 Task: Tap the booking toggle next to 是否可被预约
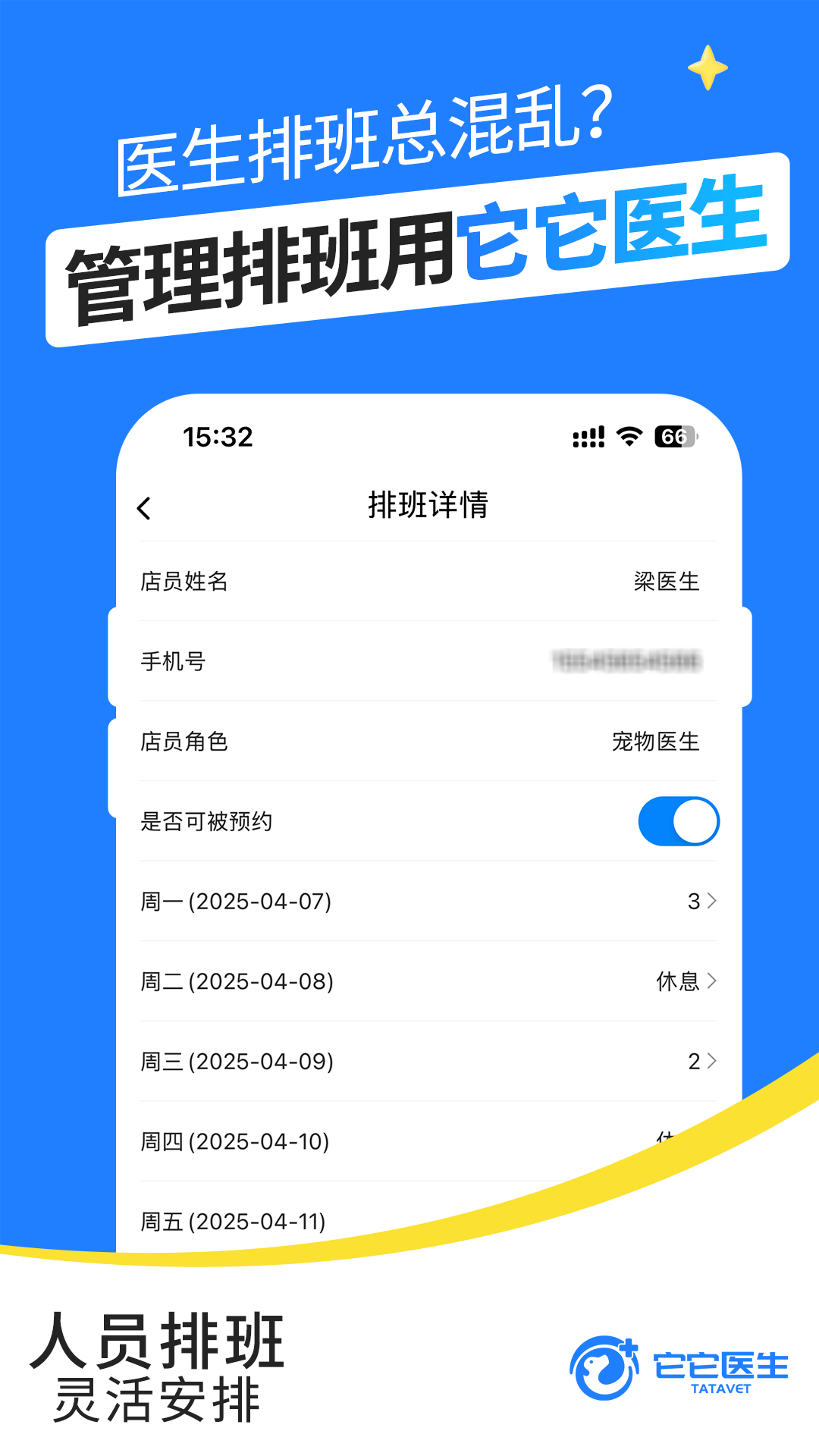677,821
